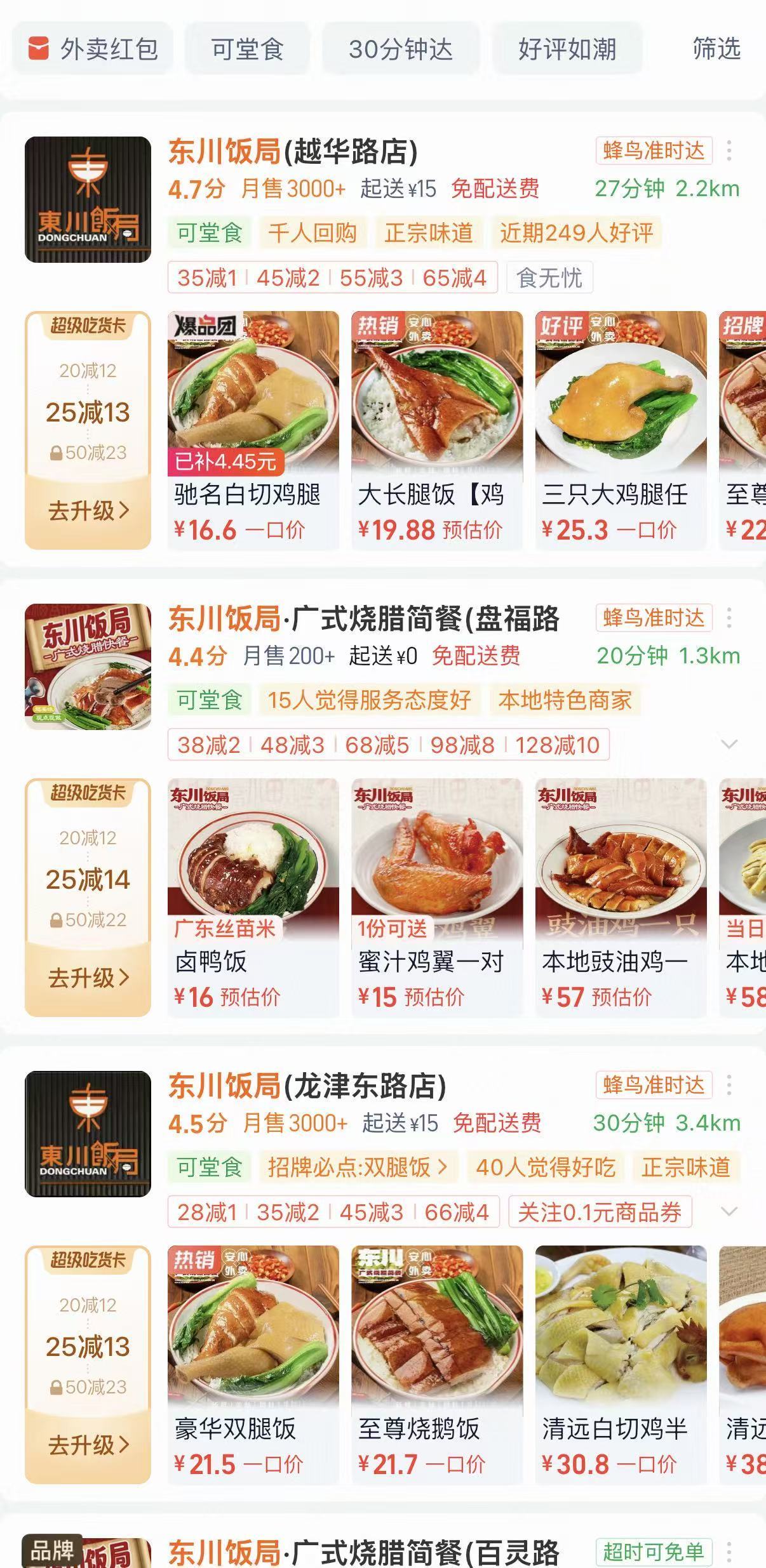Open overflow menu for 东川饭局(龙津东路店)

(729, 1086)
